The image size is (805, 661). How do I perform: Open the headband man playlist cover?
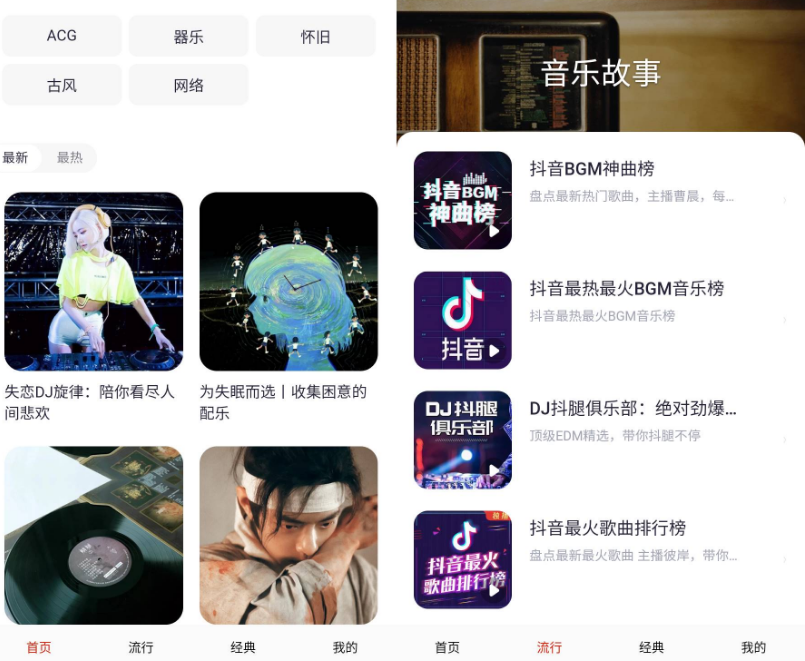289,535
